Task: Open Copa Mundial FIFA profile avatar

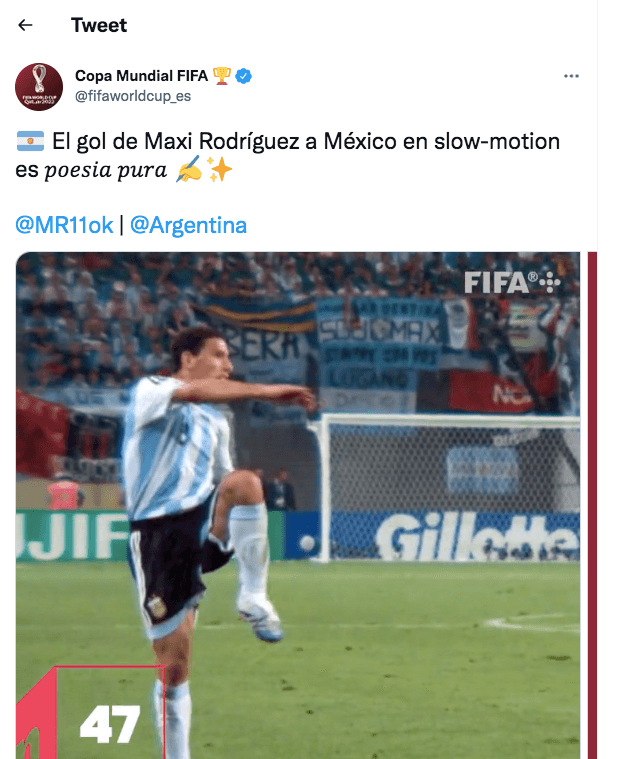Action: click(39, 86)
